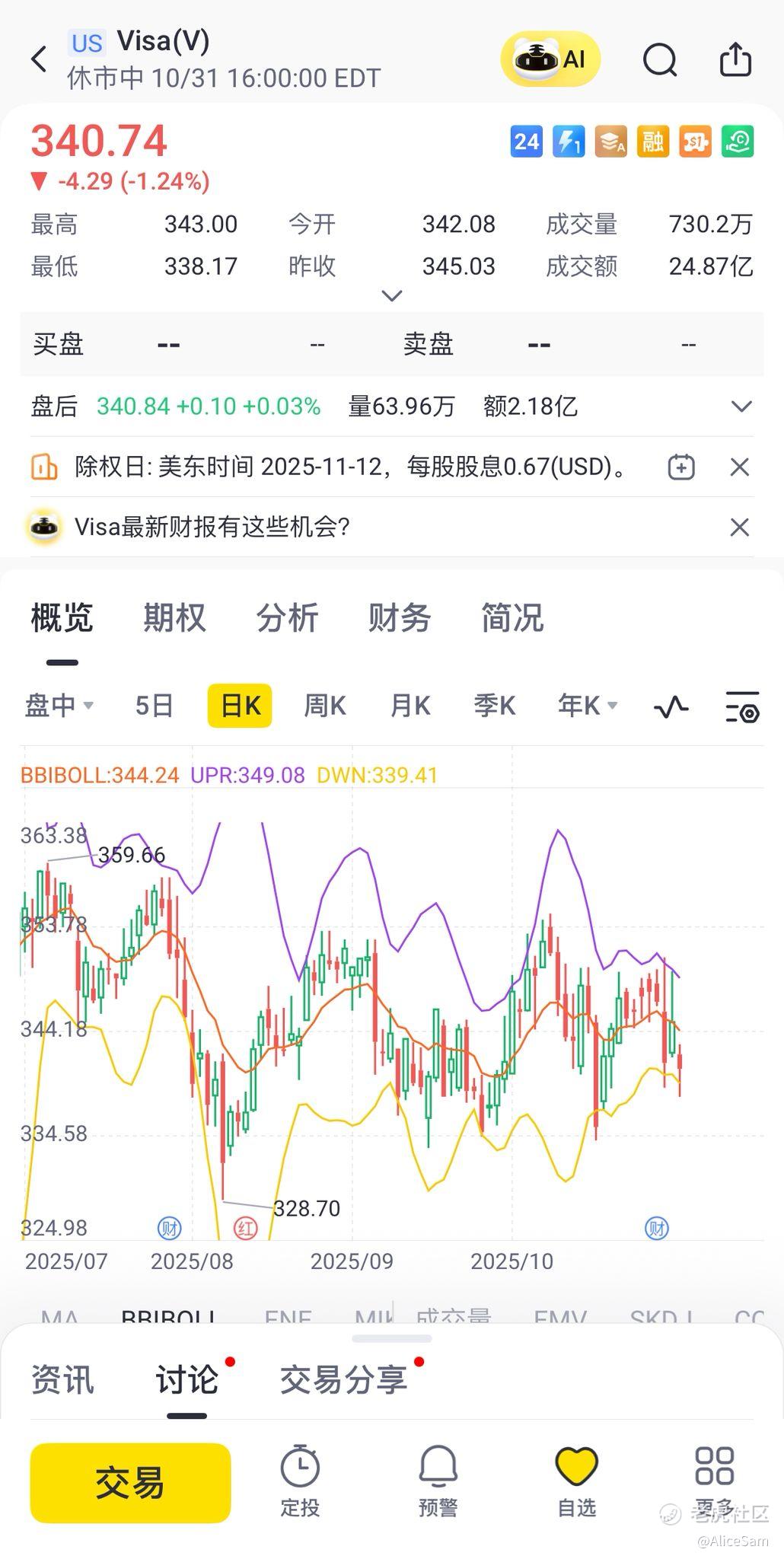The height and width of the screenshot is (1559, 784).
Task: Open the AI assistant button
Action: tap(550, 59)
